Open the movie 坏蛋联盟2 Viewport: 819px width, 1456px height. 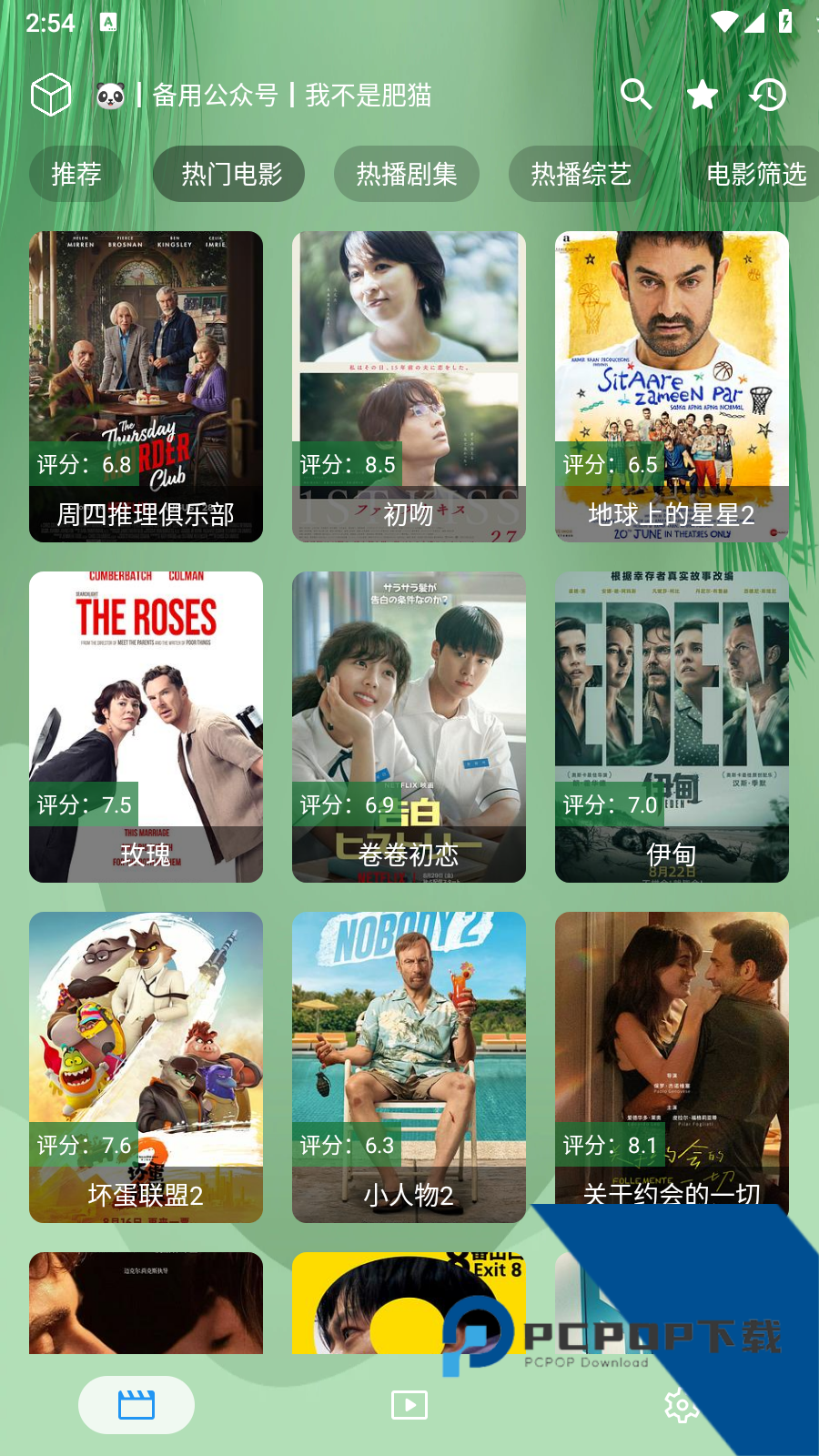(146, 1067)
